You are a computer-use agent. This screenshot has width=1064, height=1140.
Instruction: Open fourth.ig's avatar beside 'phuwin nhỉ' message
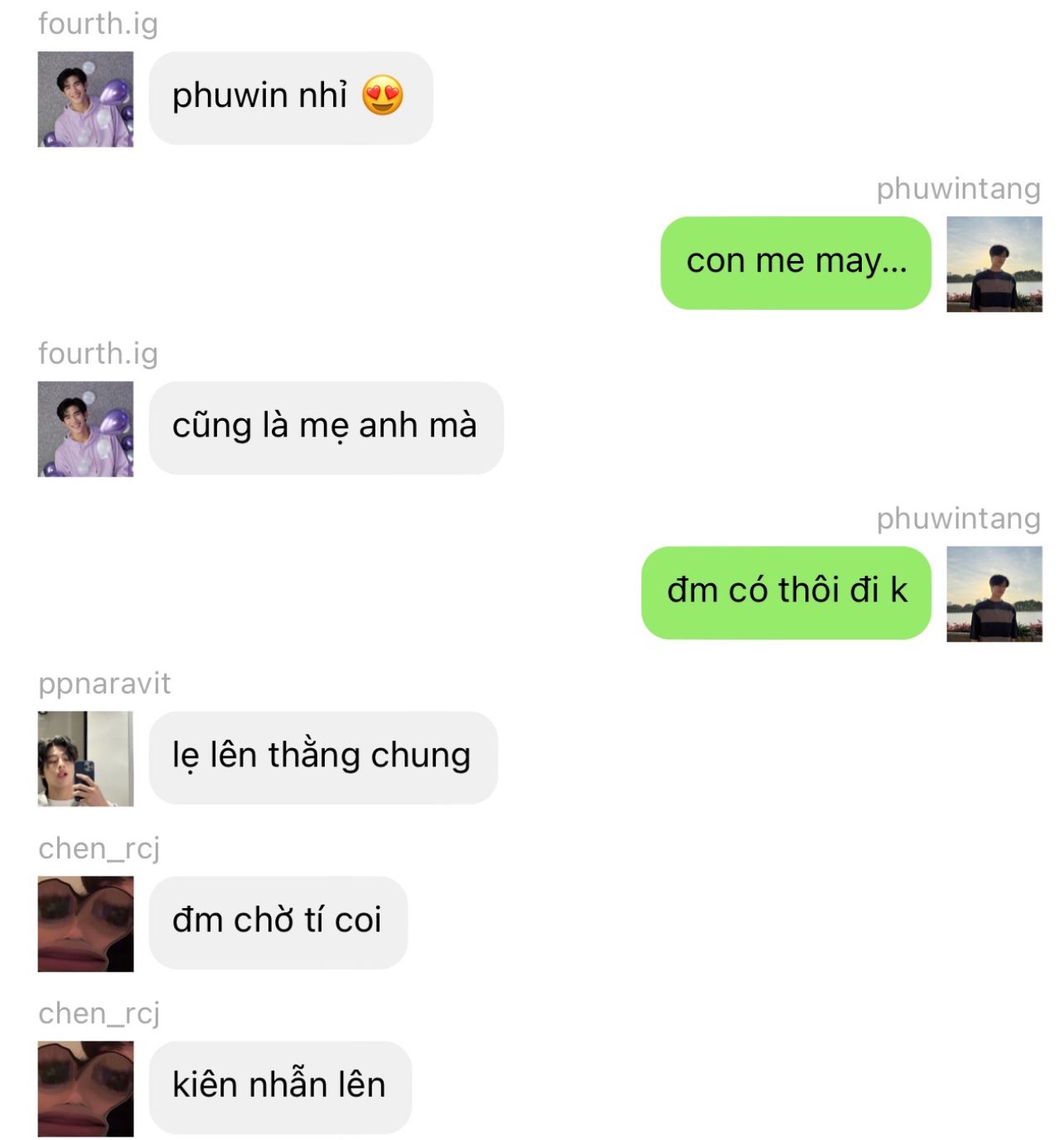pyautogui.click(x=85, y=99)
